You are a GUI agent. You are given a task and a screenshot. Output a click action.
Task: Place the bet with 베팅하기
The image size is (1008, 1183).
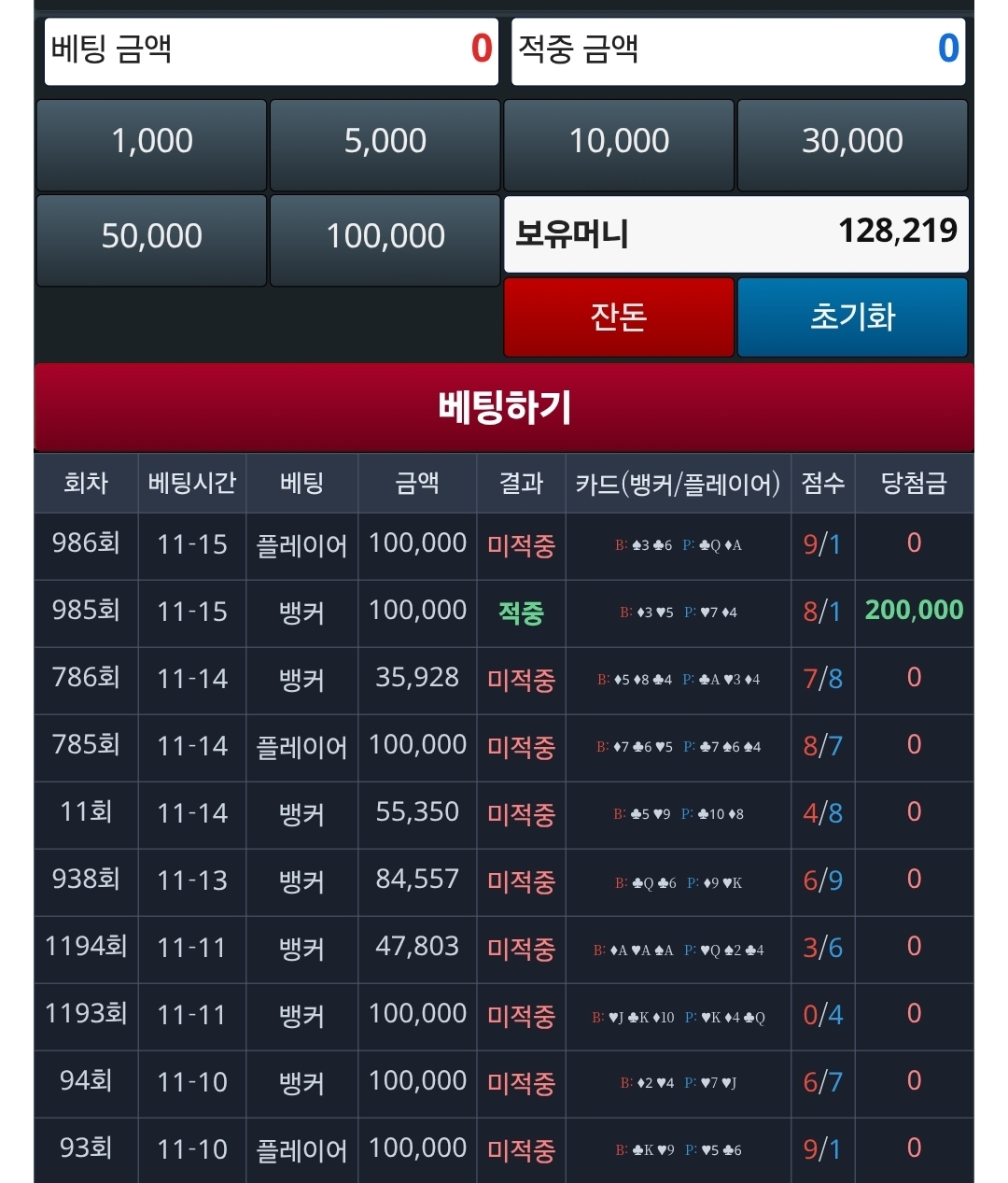tap(504, 408)
